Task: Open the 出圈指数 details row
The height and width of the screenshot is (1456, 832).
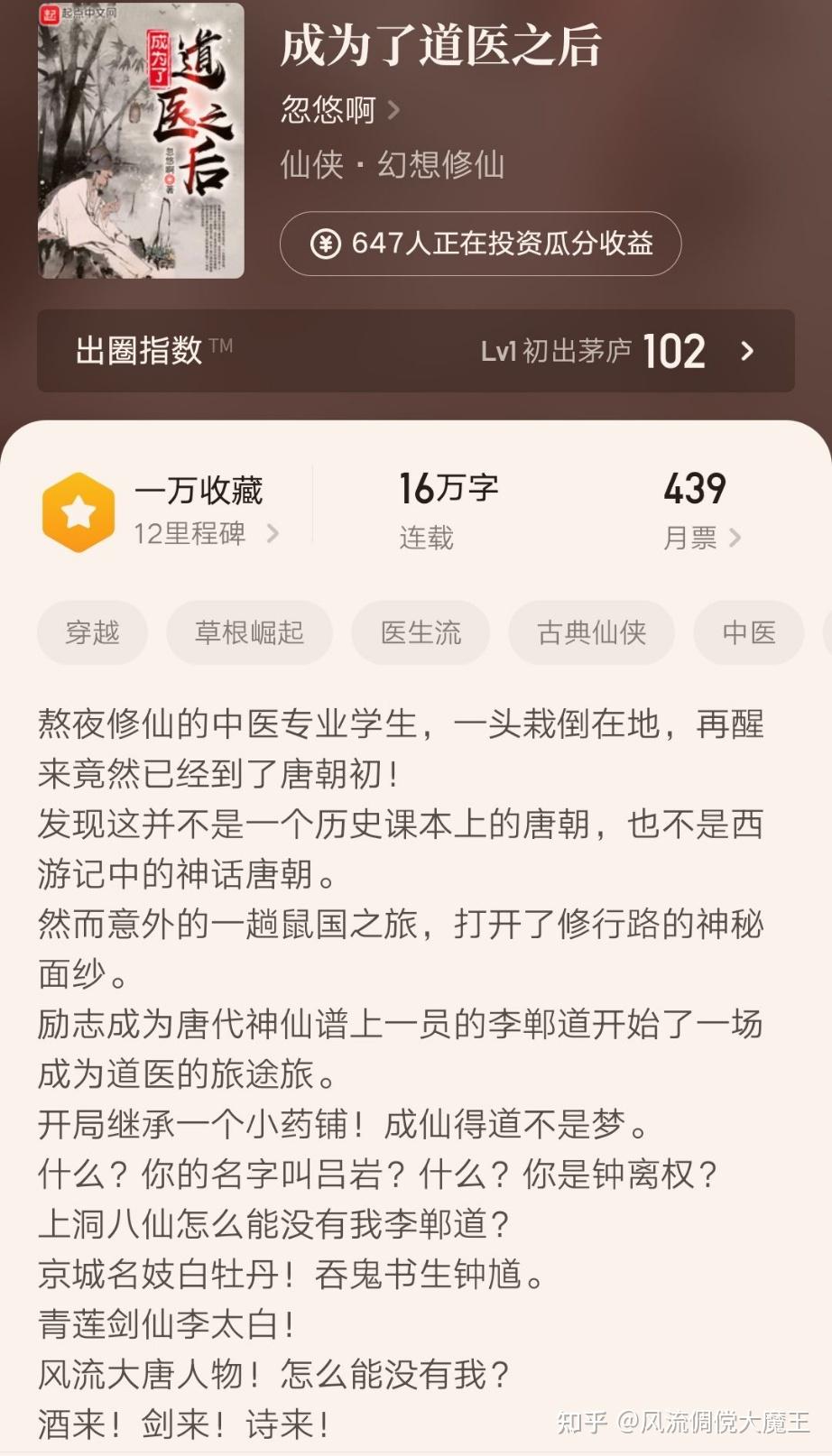Action: (x=415, y=351)
